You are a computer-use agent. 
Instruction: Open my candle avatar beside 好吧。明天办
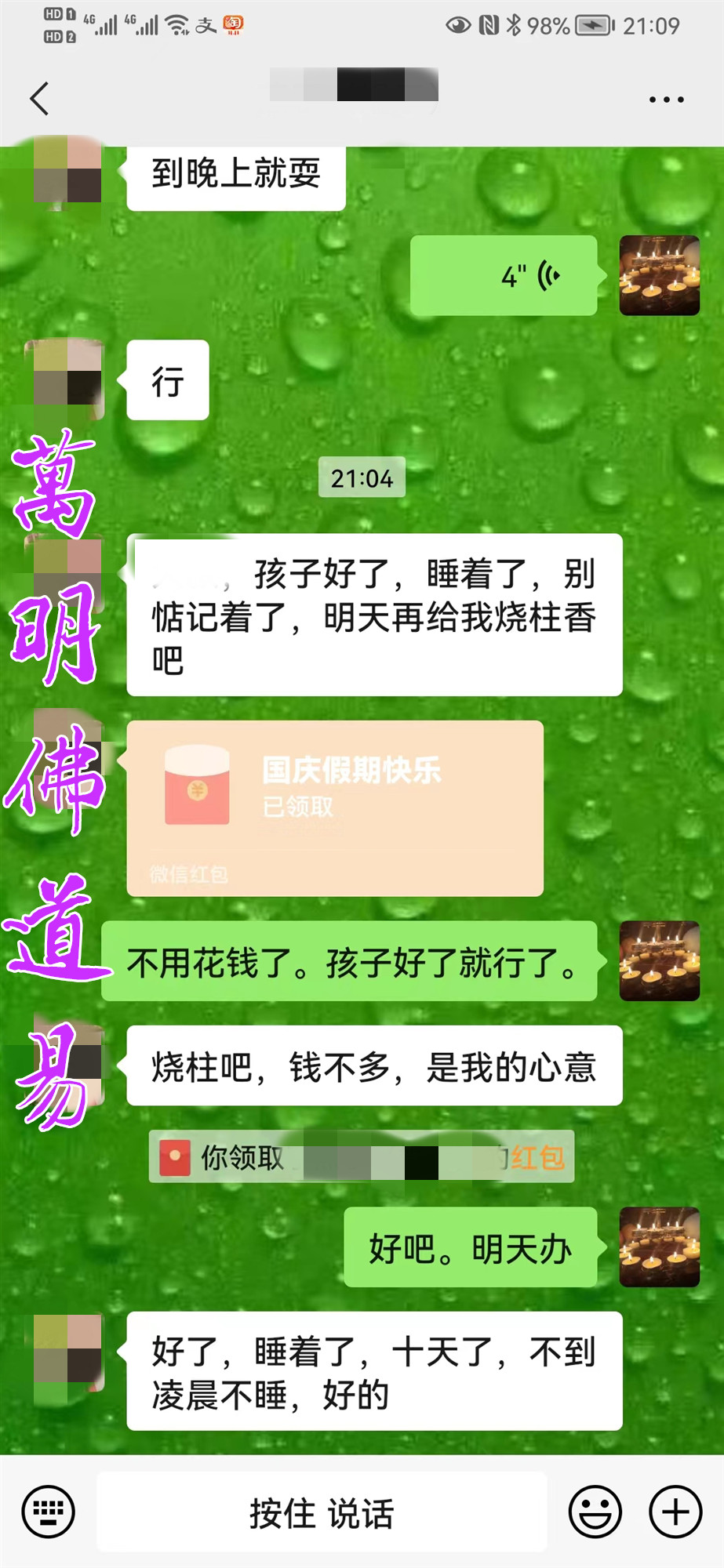tap(659, 1247)
